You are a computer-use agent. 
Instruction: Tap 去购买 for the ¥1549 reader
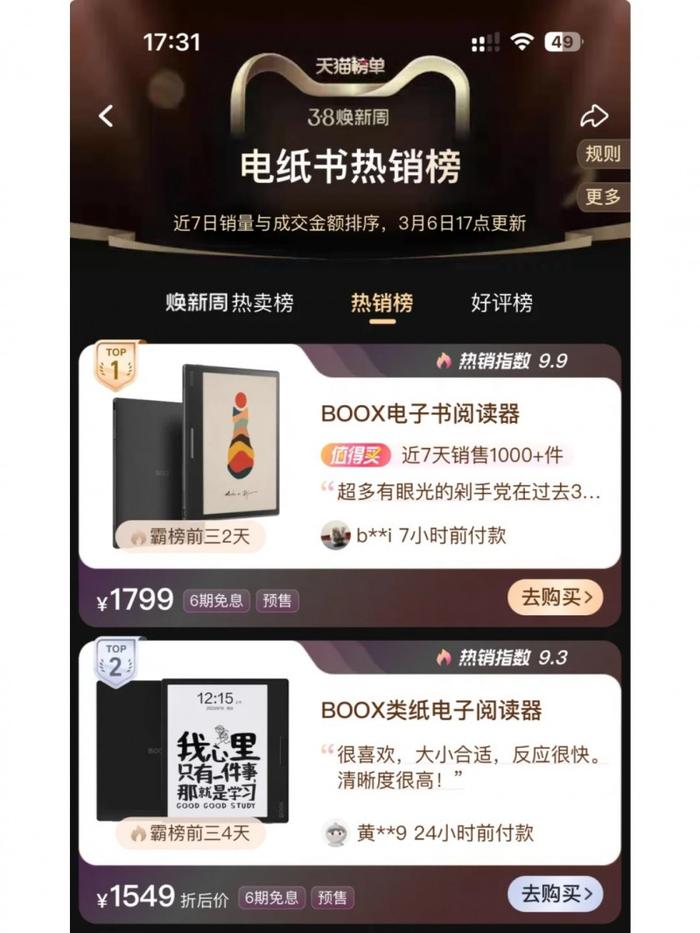click(555, 893)
